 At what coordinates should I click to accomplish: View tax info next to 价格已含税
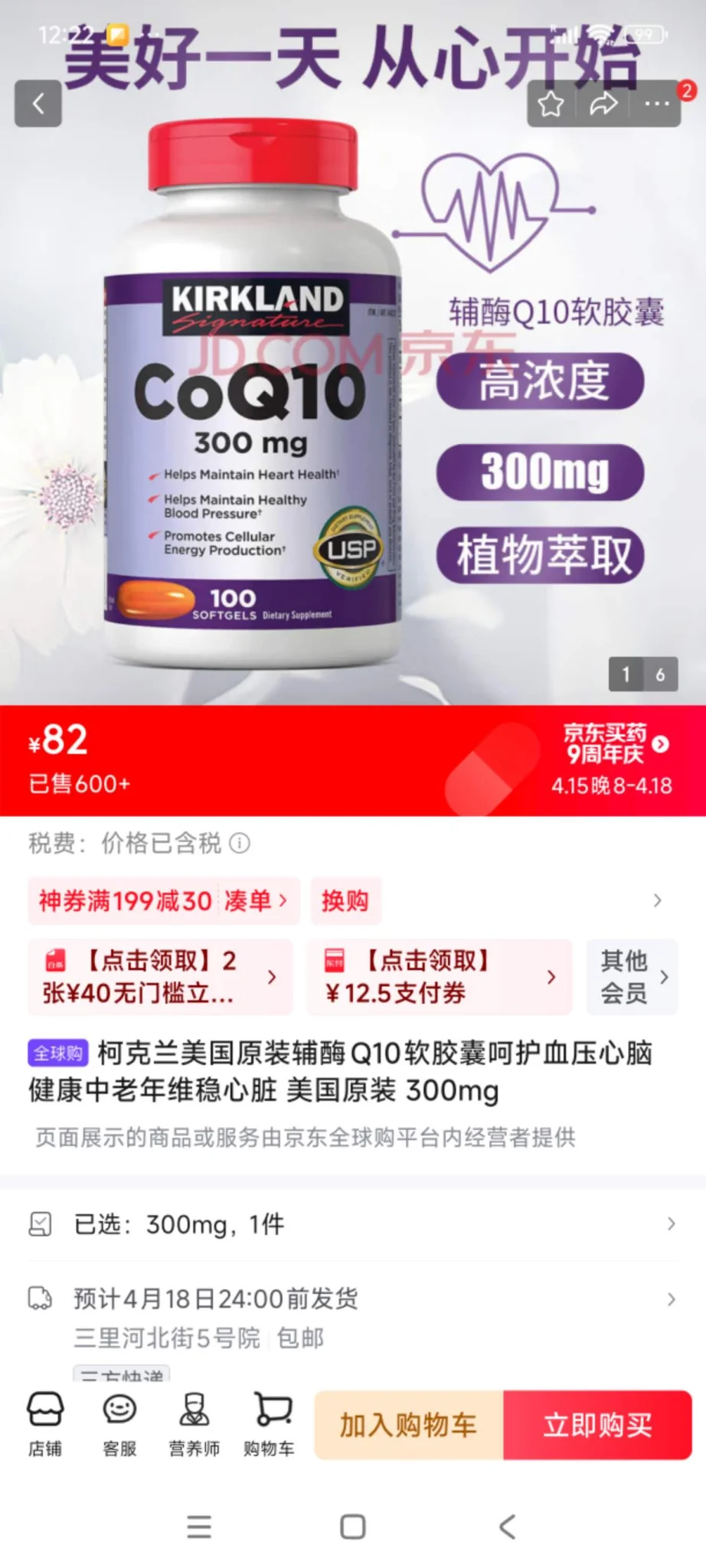240,844
